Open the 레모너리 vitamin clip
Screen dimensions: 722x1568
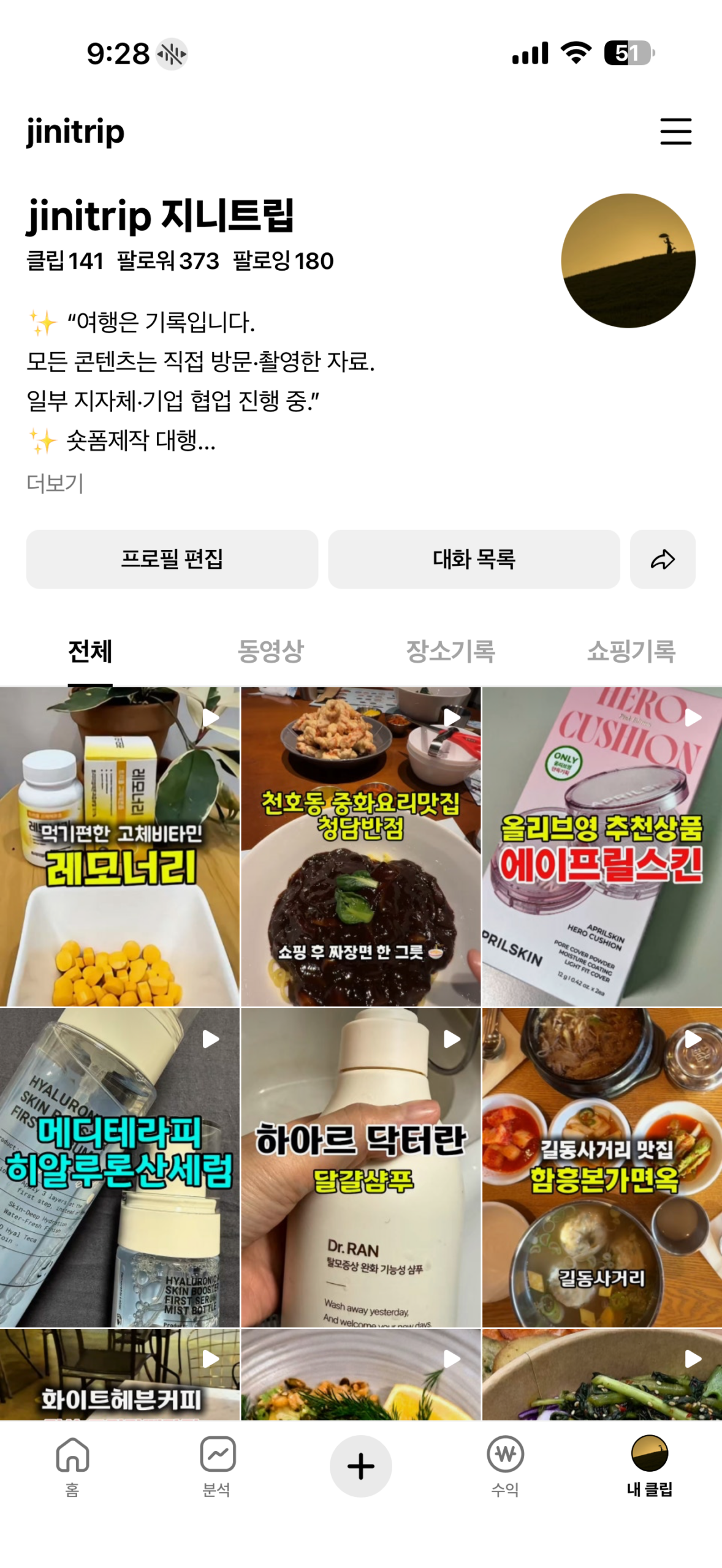click(x=120, y=846)
